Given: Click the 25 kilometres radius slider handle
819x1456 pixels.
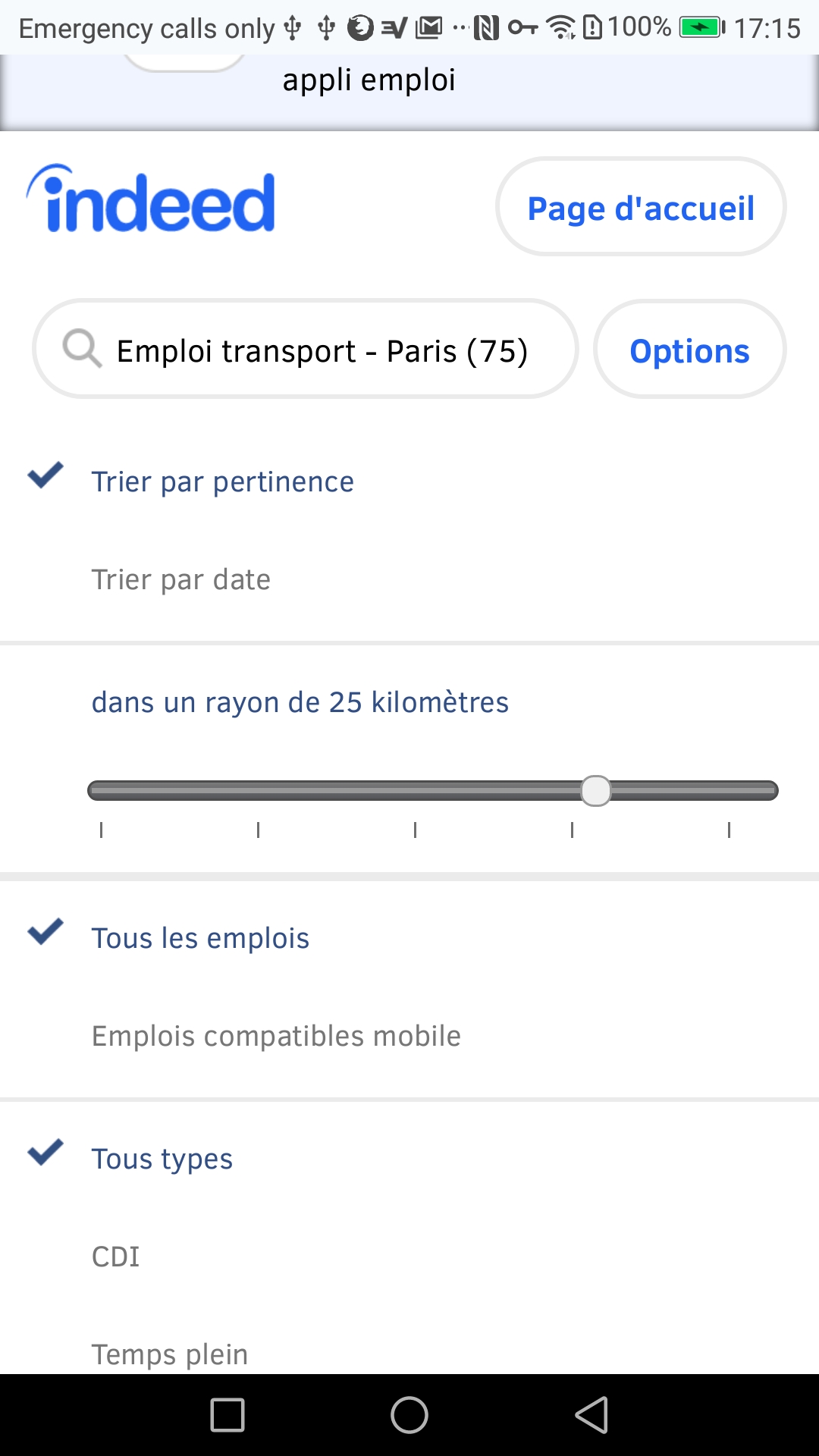Looking at the screenshot, I should coord(597,791).
